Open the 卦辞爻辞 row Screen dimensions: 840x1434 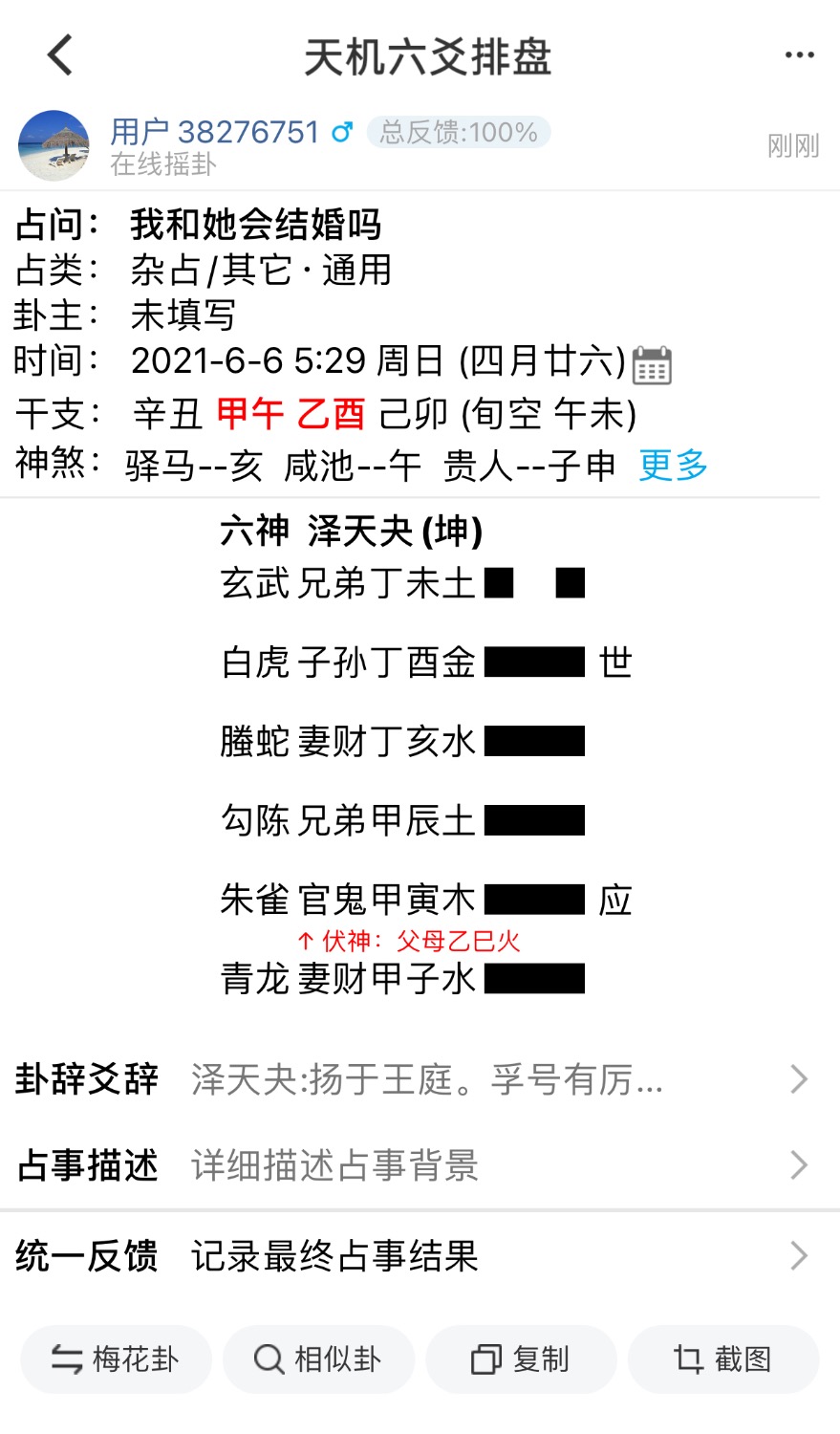pos(413,1080)
